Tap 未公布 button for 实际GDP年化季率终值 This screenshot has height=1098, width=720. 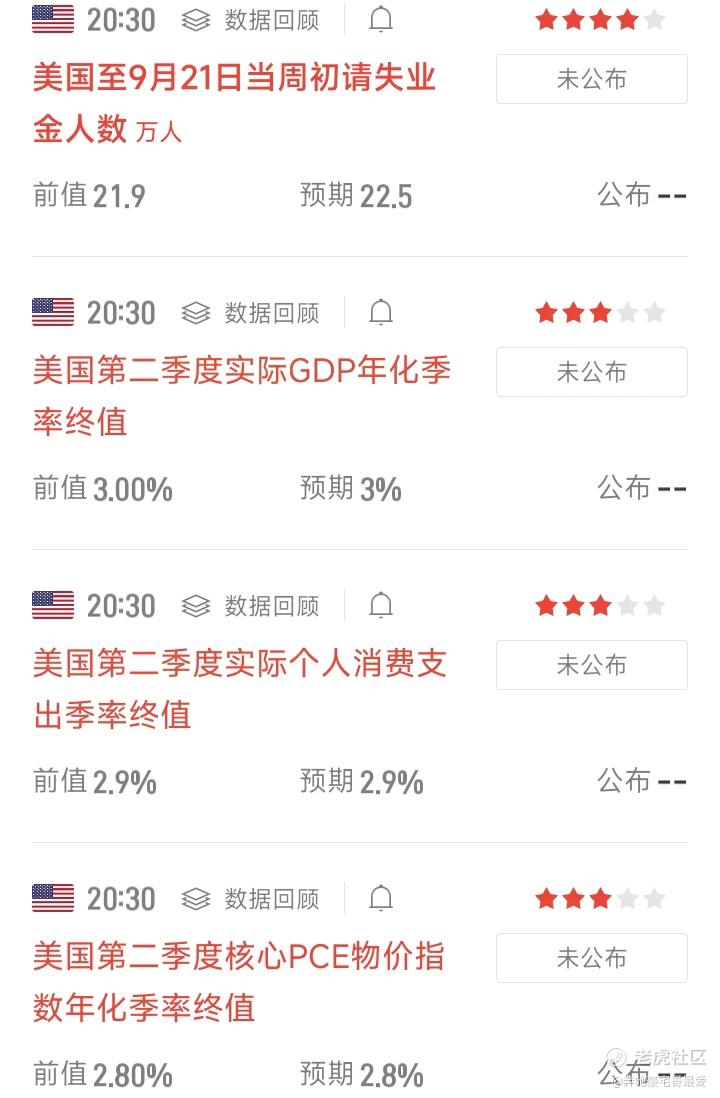click(591, 372)
